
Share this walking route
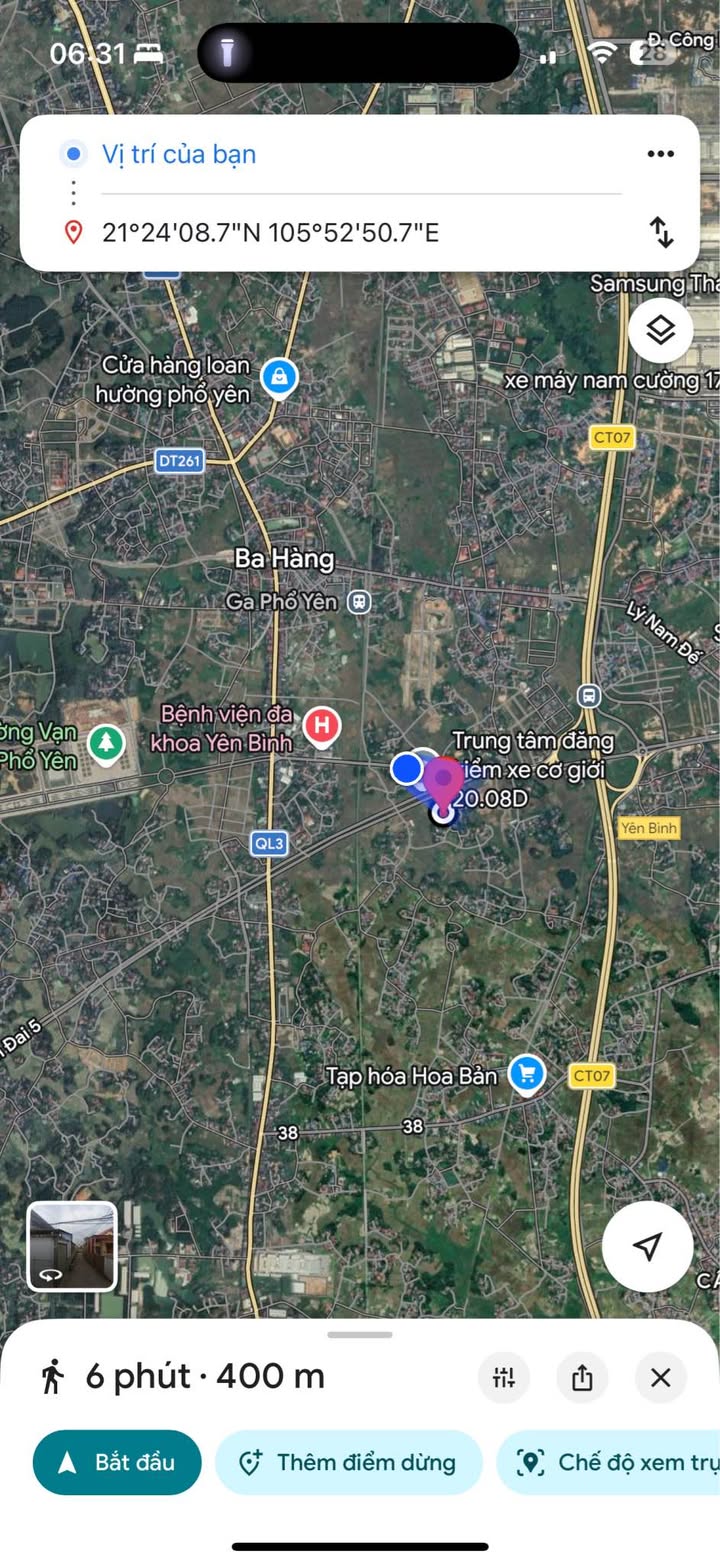(582, 1377)
